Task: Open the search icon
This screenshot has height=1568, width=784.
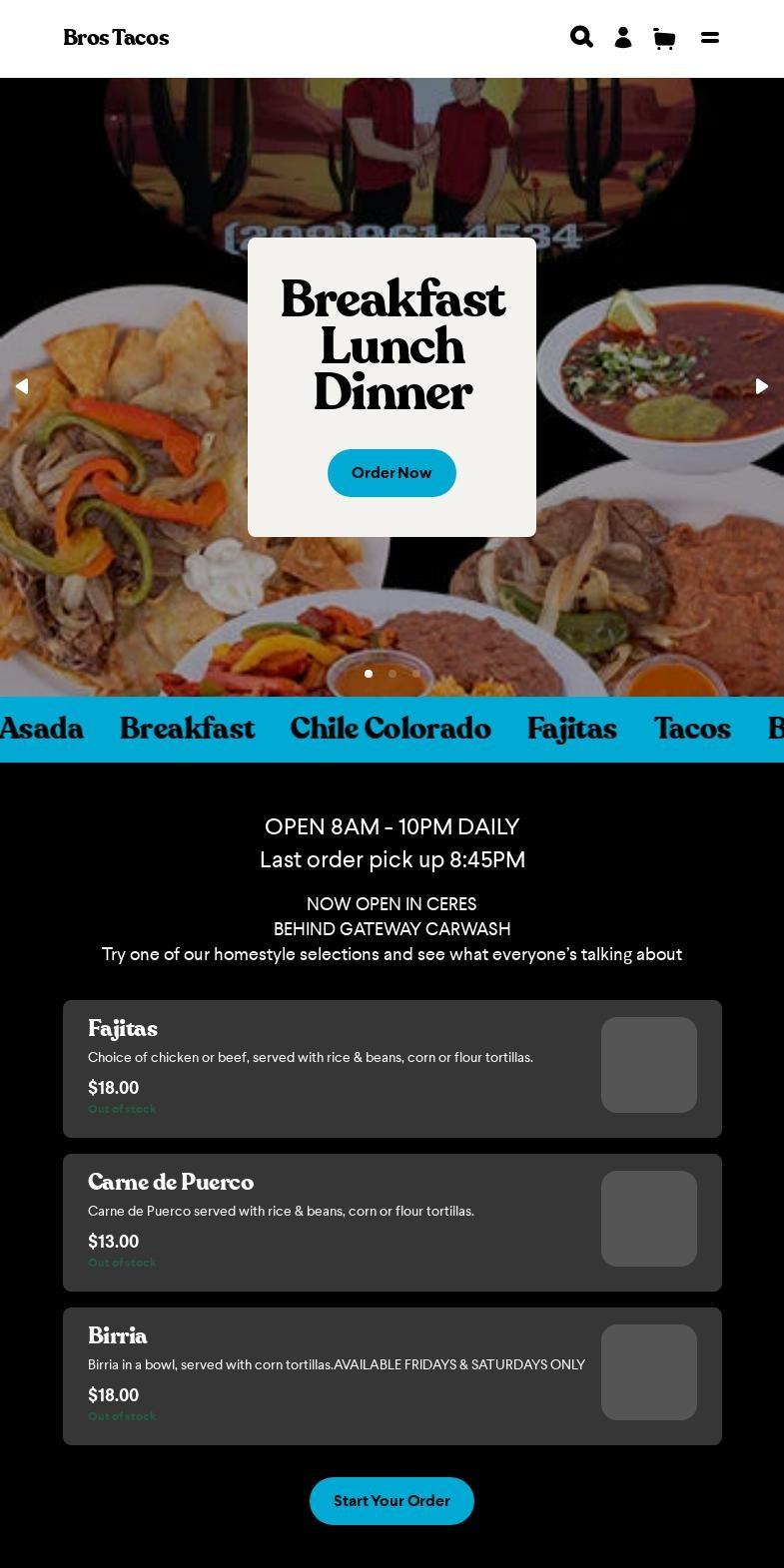Action: tap(581, 37)
